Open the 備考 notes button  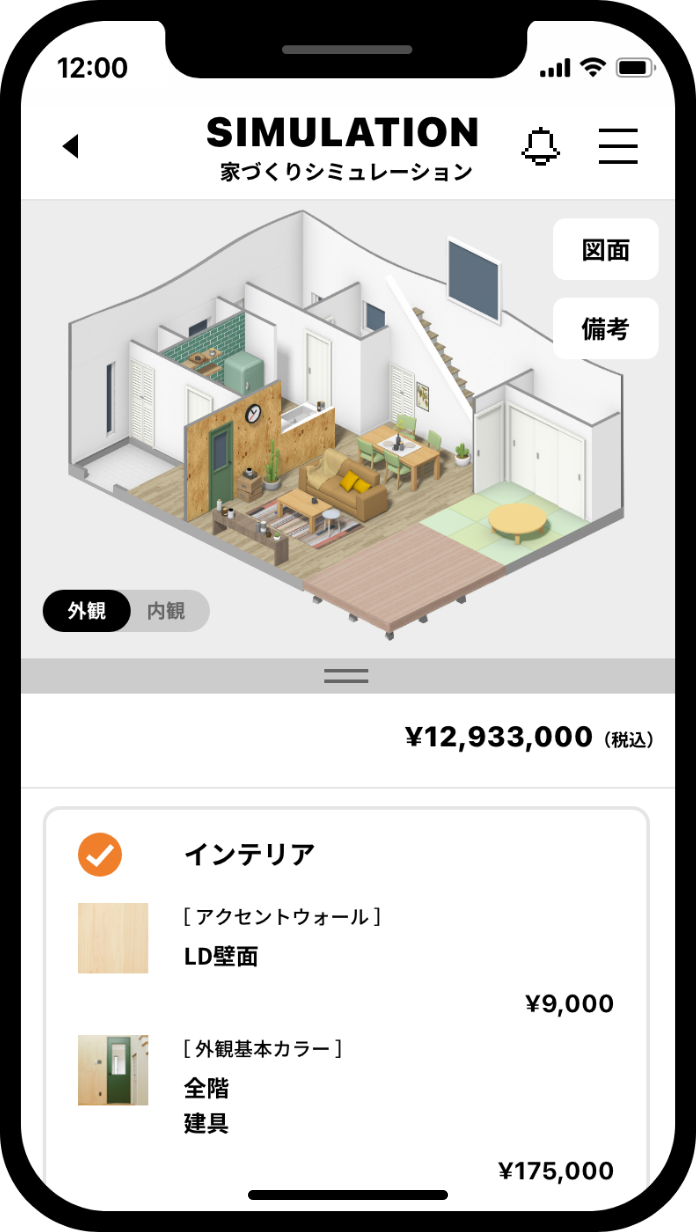pyautogui.click(x=605, y=328)
